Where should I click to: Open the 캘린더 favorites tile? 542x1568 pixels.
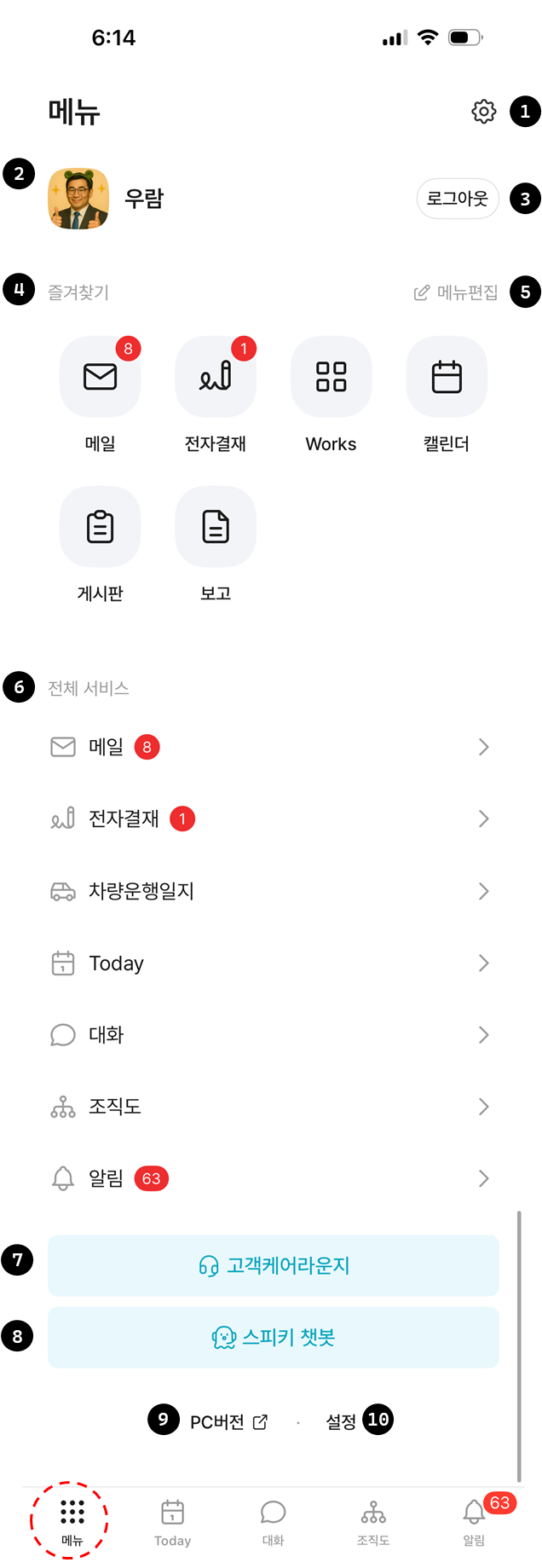click(x=447, y=377)
